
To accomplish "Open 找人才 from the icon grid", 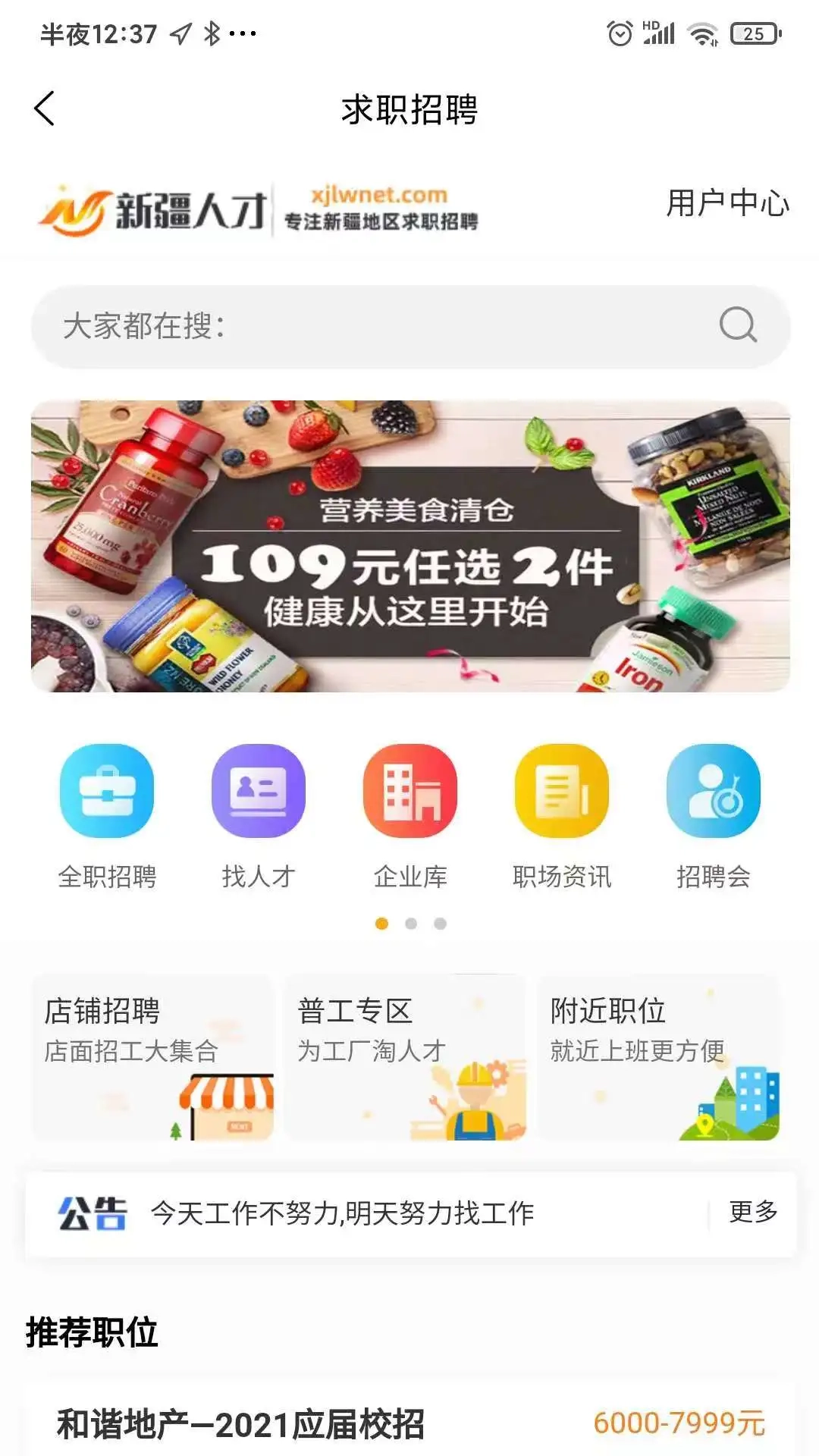I will pyautogui.click(x=259, y=791).
